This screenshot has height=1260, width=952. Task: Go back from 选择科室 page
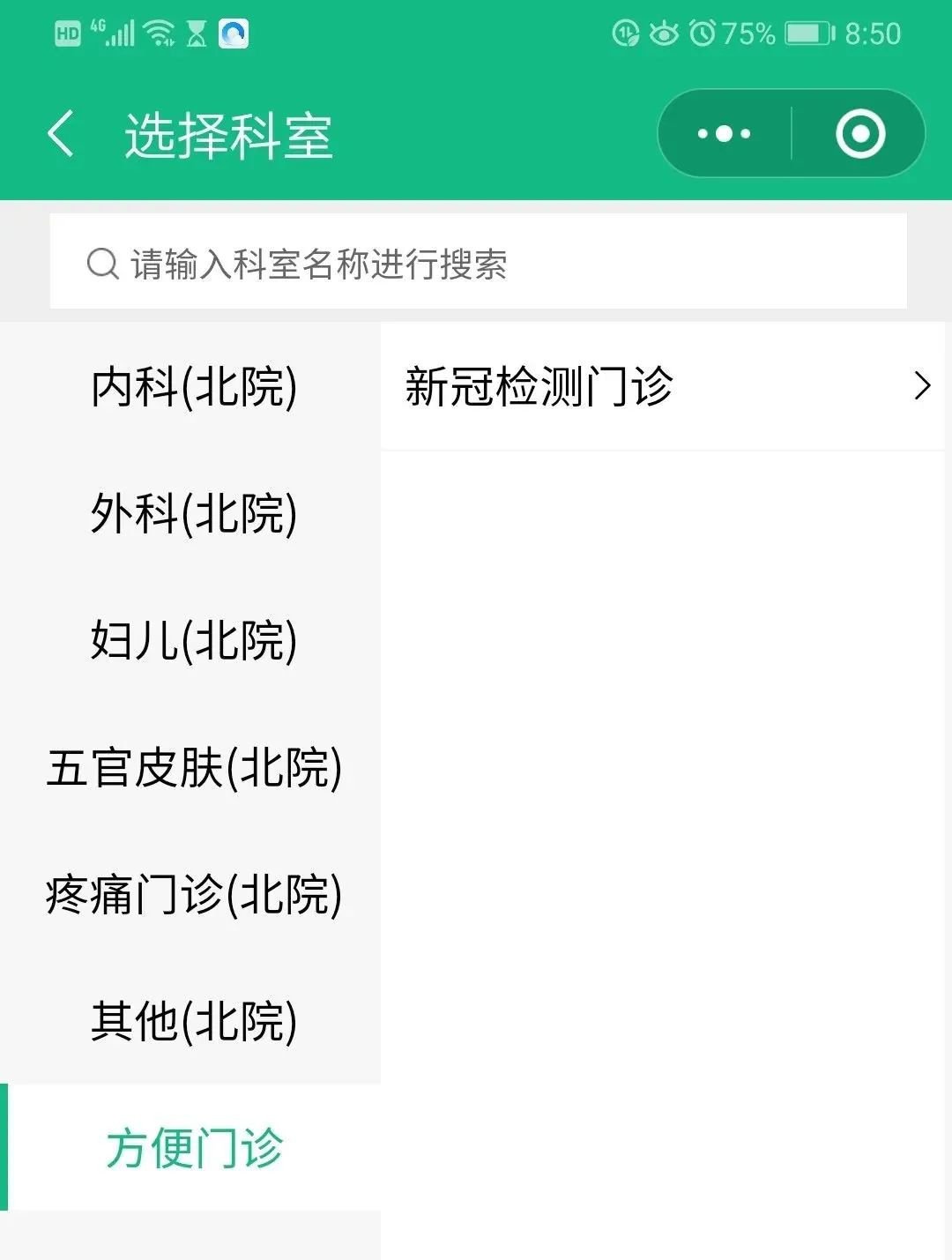click(60, 135)
